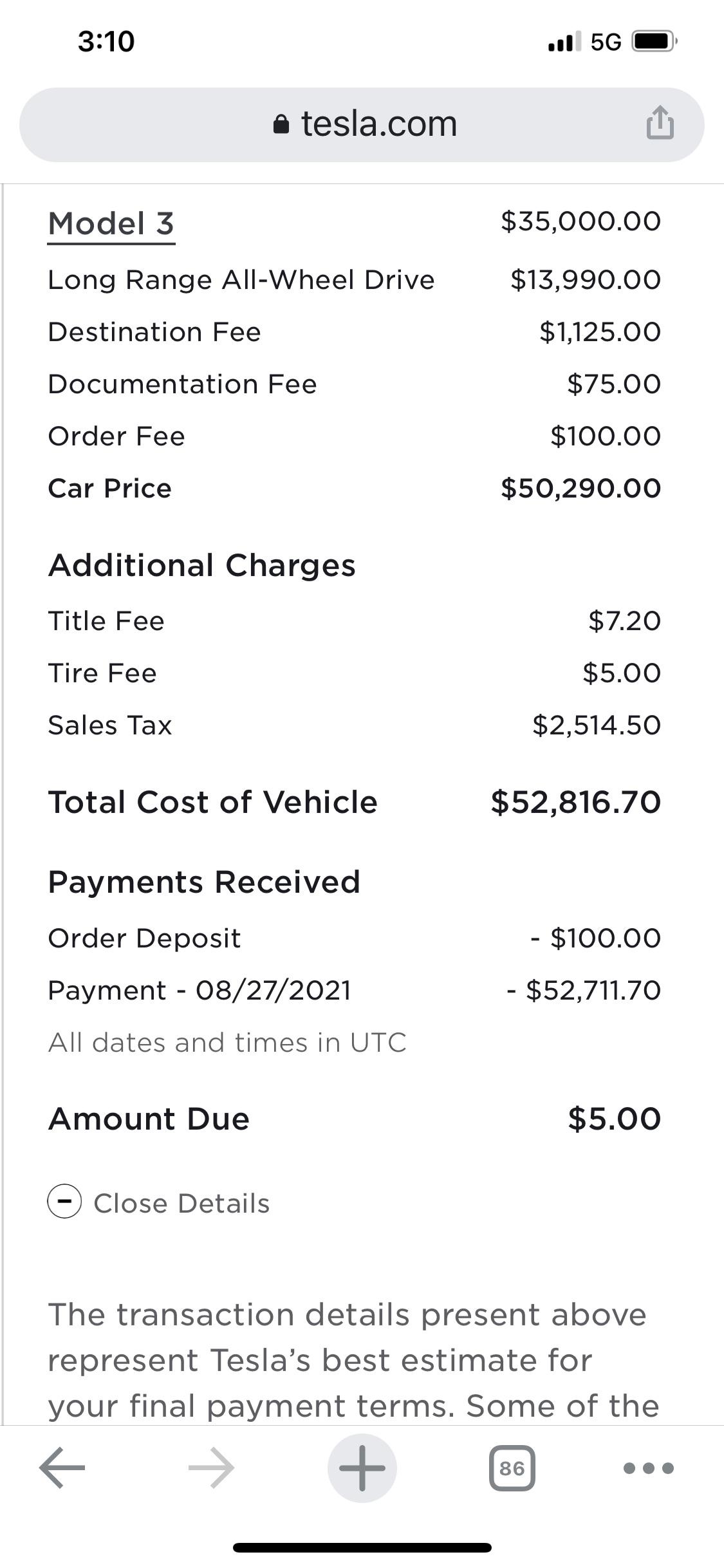Navigate back using the left arrow icon
Viewport: 724px width, 1568px height.
(x=62, y=1468)
